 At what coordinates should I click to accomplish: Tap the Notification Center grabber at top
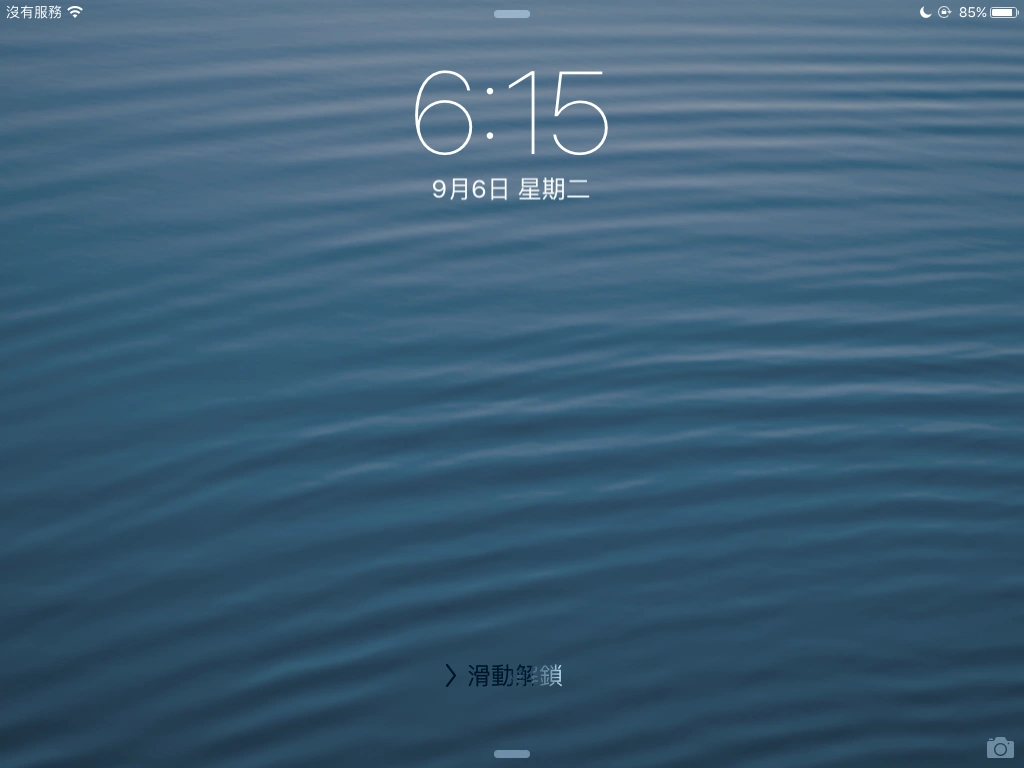tap(512, 14)
